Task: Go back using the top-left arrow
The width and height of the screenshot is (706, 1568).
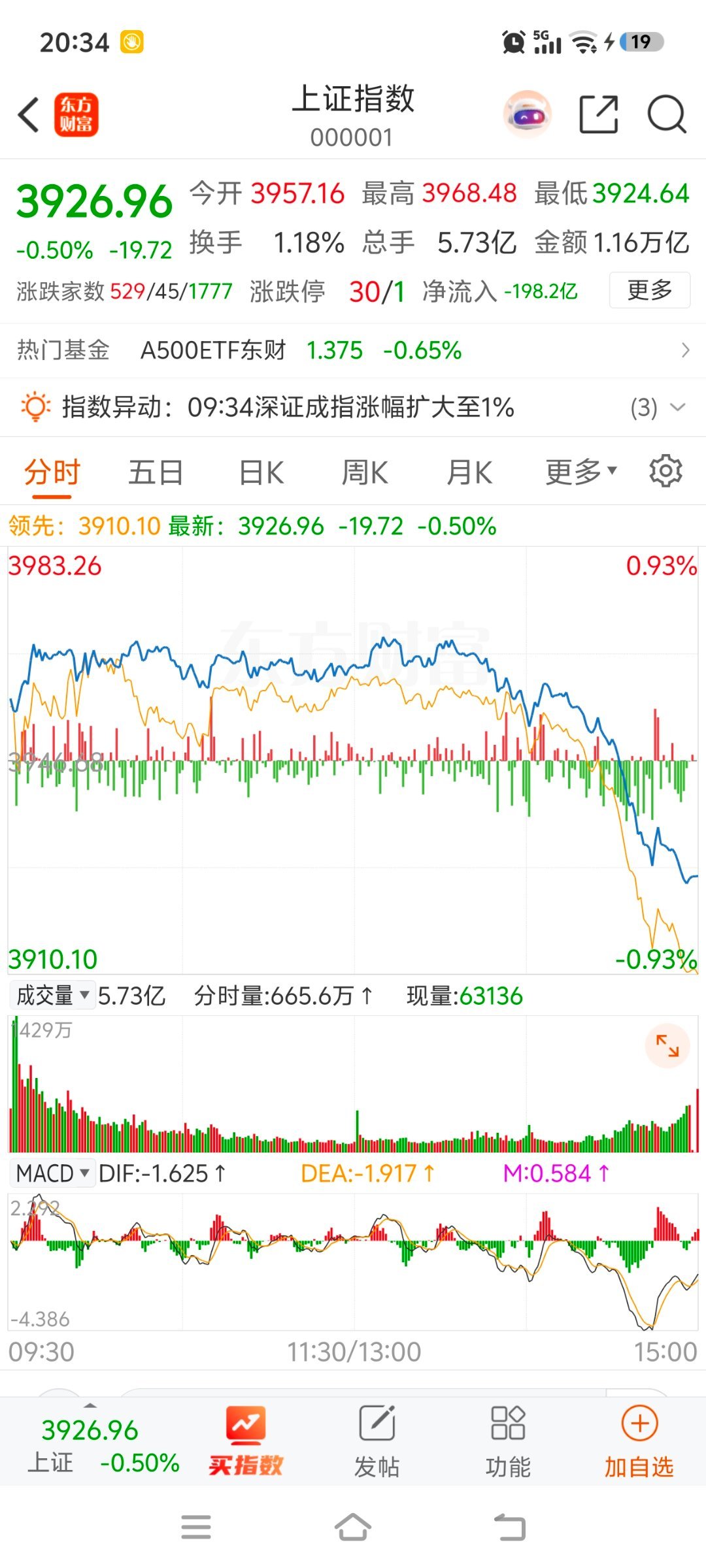Action: pos(29,115)
